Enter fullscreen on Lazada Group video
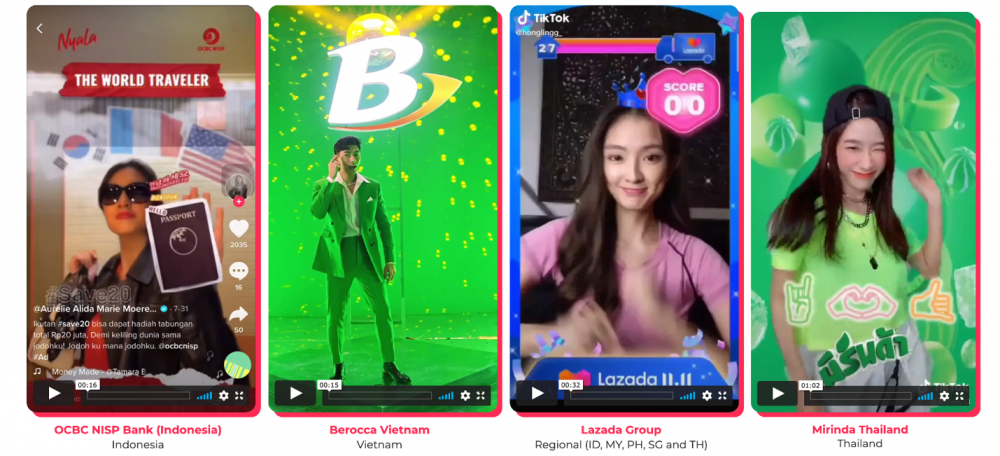 721,395
